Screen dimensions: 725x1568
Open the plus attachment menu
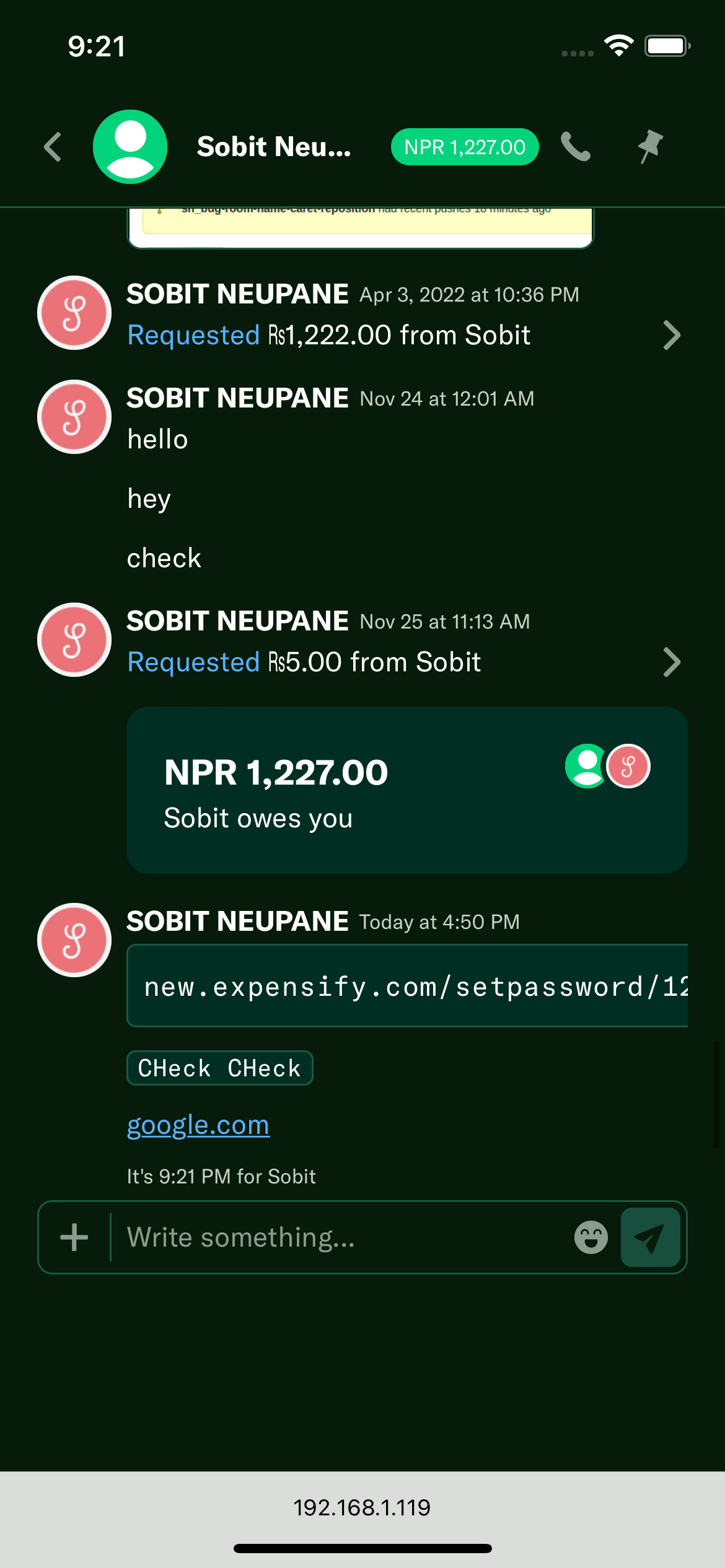coord(74,1237)
